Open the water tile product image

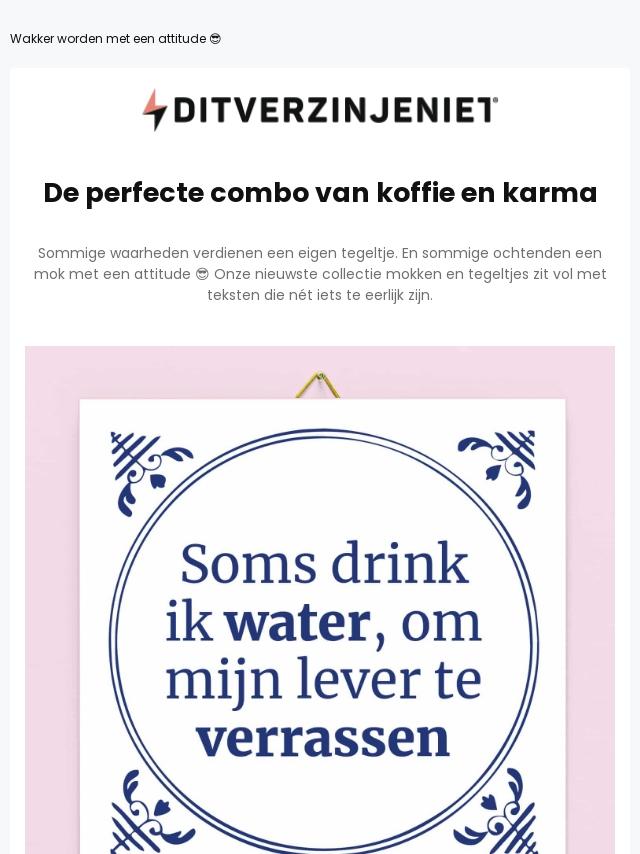(x=320, y=620)
